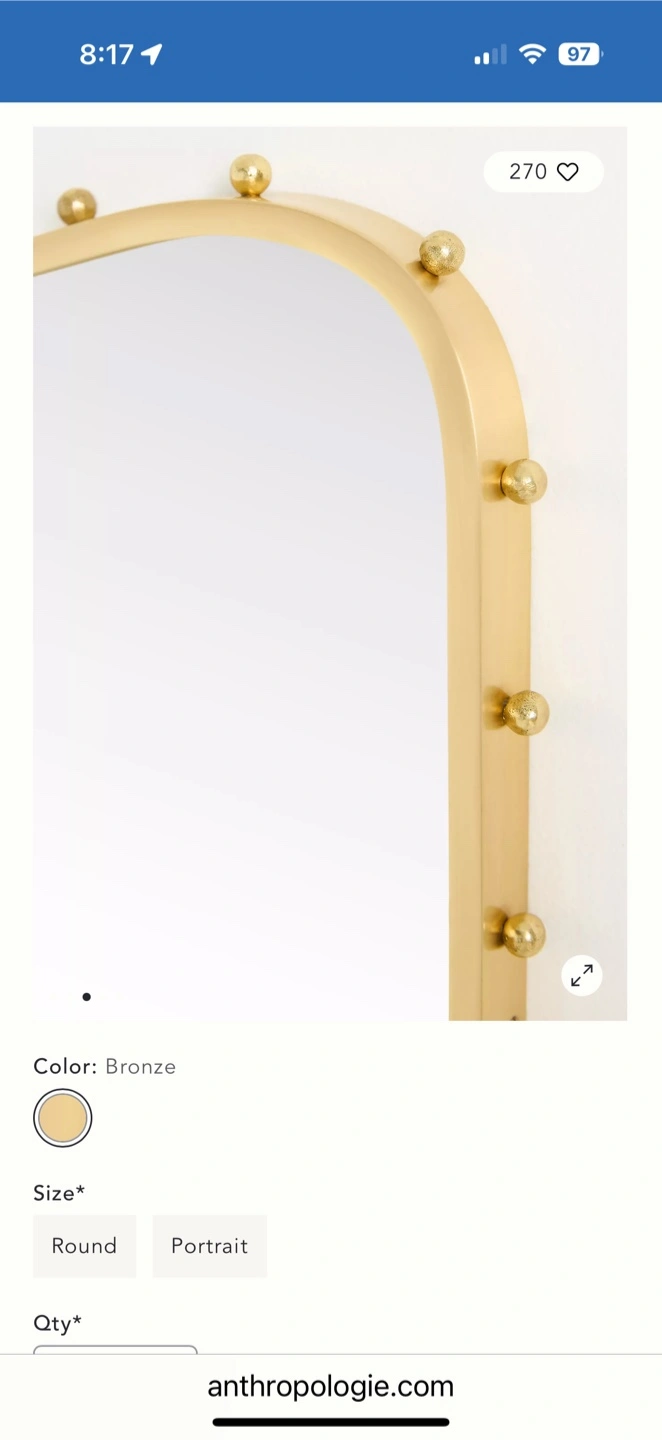
Task: Choose the Round size option
Action: [x=84, y=1246]
